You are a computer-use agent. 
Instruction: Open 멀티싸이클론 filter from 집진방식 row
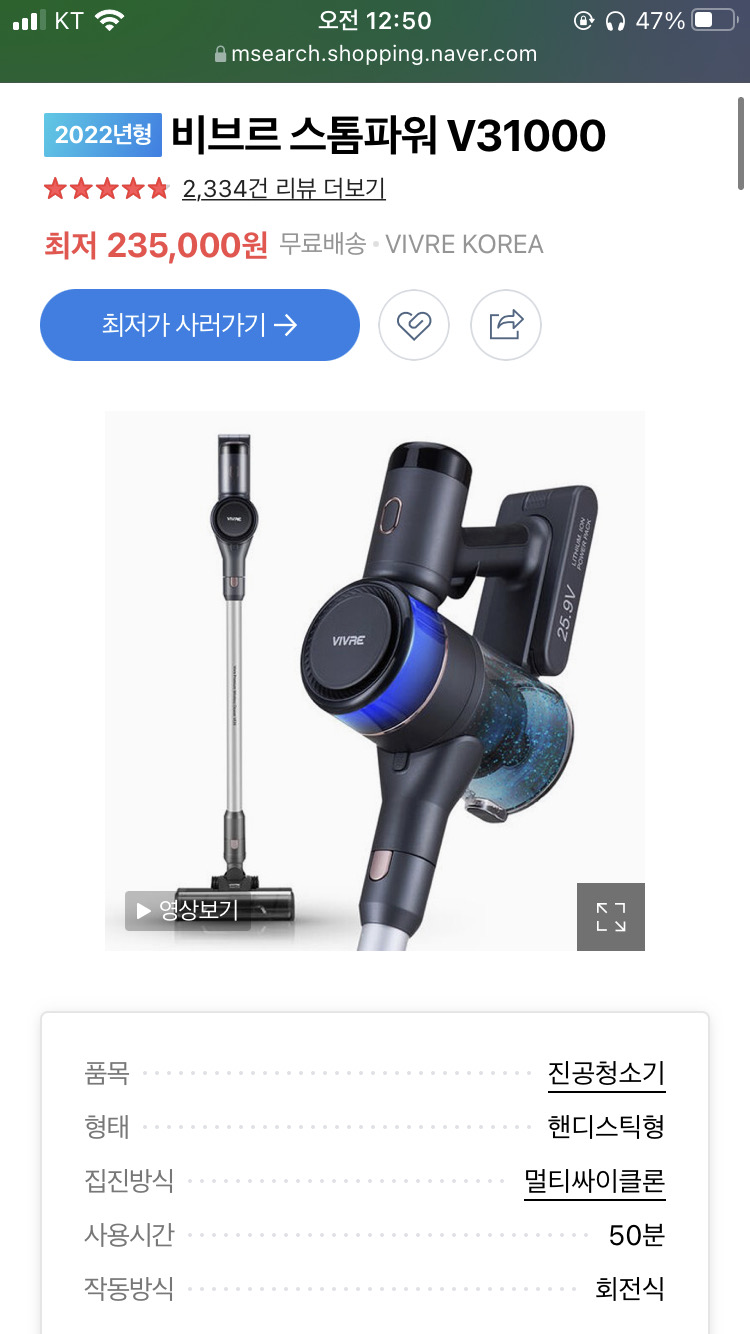click(x=594, y=1181)
